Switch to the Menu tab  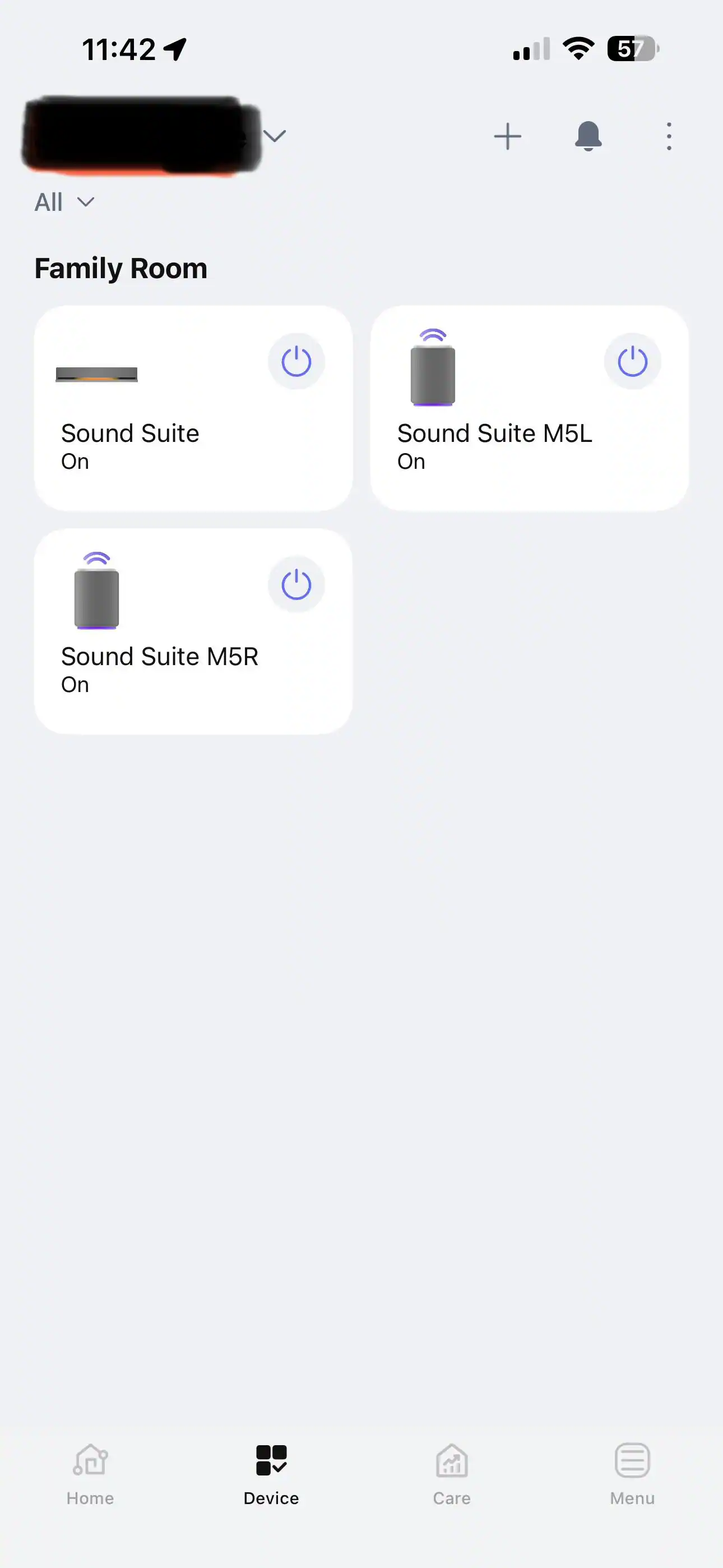(x=632, y=1472)
